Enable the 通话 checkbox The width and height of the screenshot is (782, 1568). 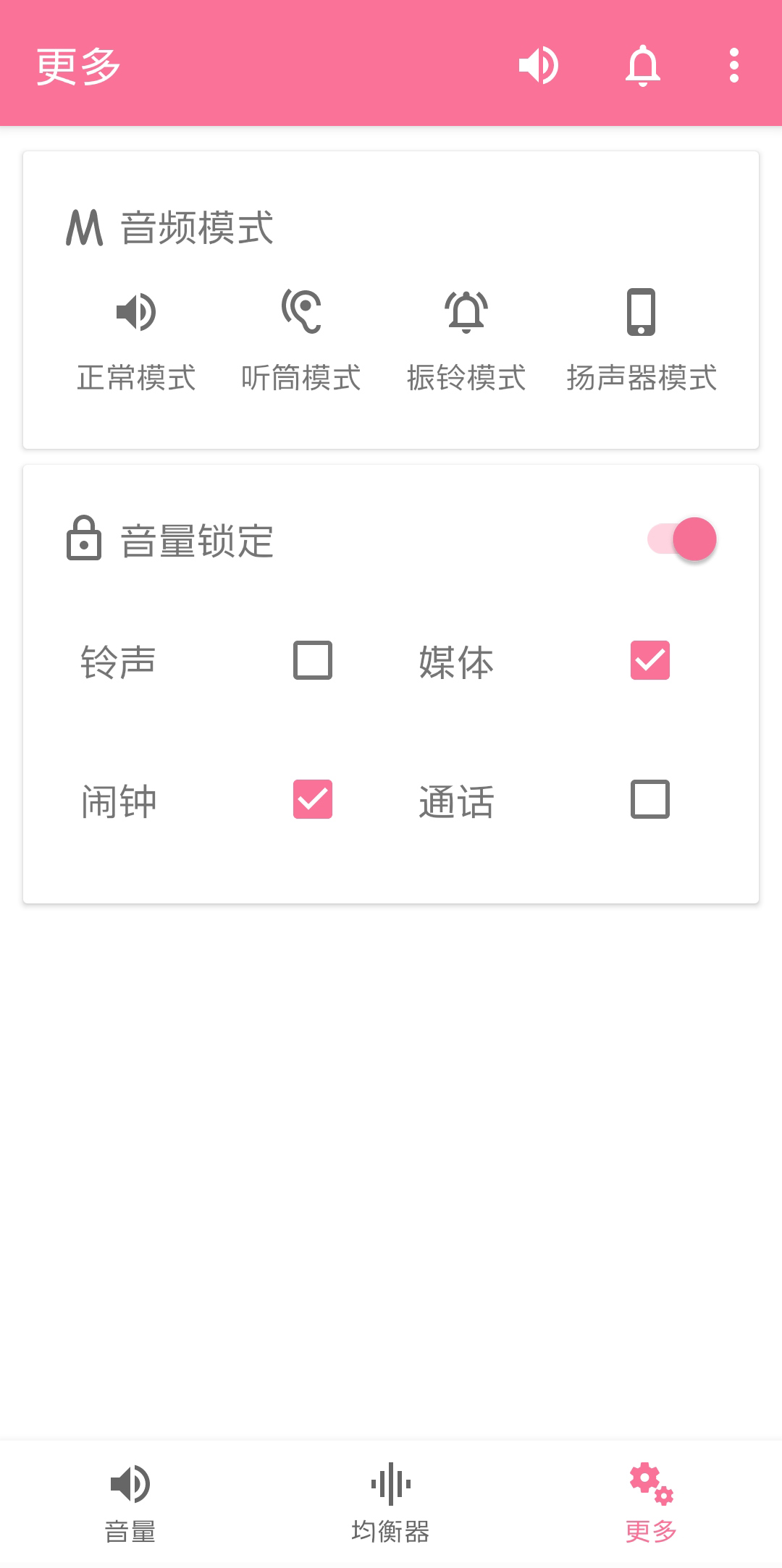coord(650,799)
